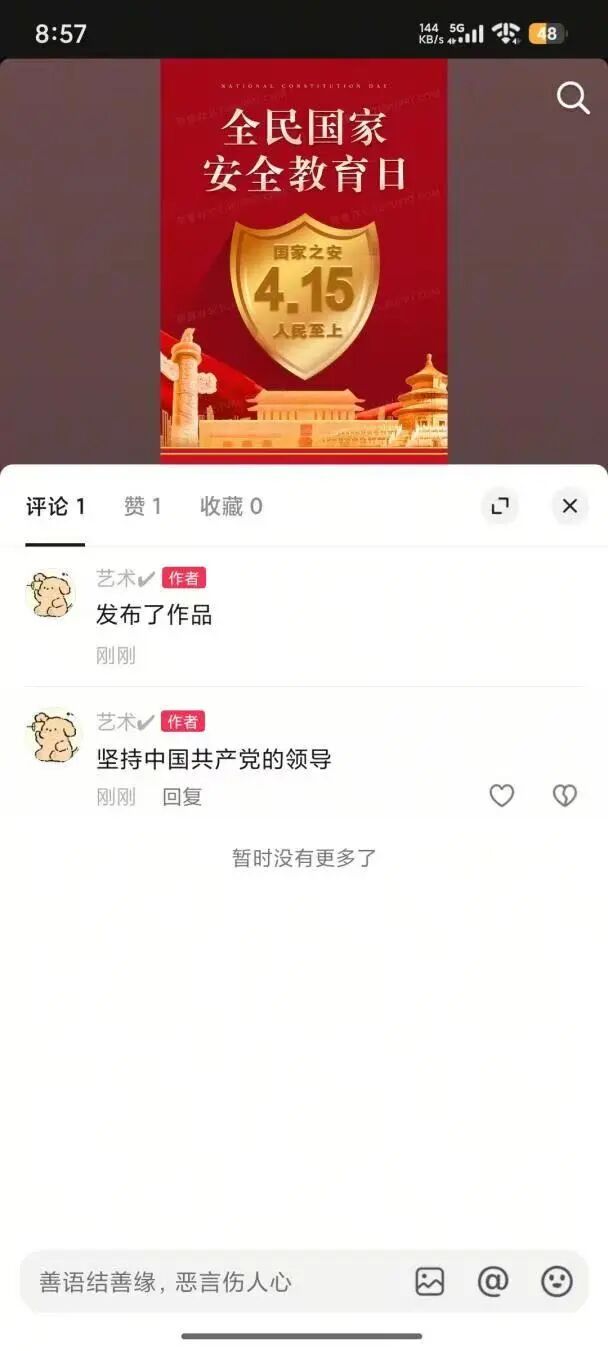The width and height of the screenshot is (608, 1351).
Task: Open the emoji picker
Action: pyautogui.click(x=557, y=1281)
